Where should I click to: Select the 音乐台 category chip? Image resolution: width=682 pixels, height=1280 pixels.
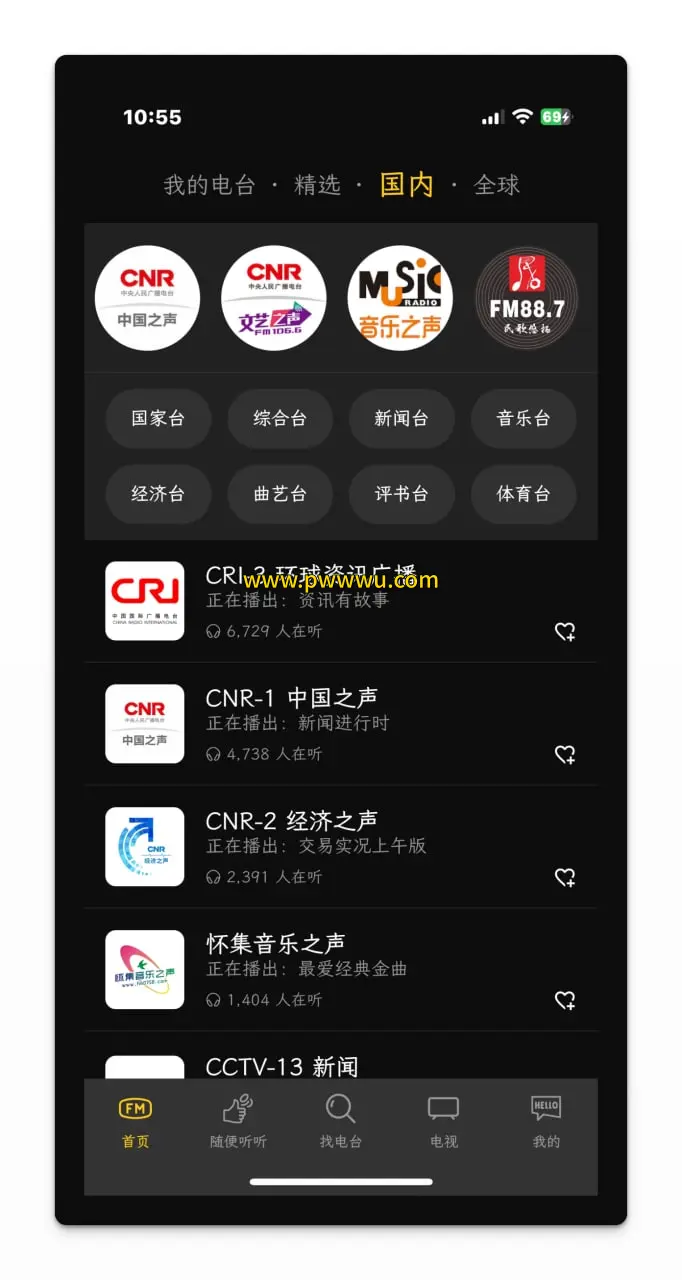point(523,418)
